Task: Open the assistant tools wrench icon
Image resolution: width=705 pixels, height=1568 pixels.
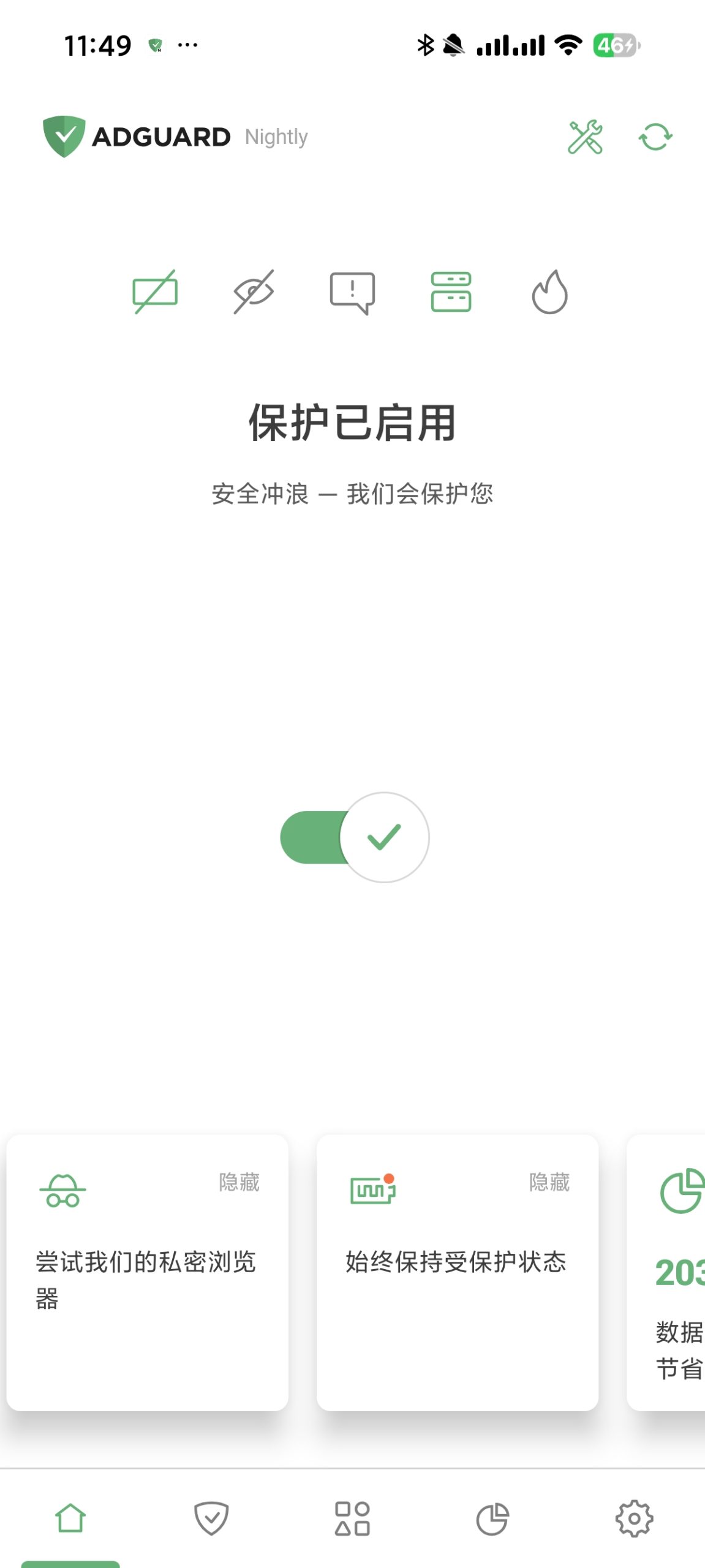Action: click(586, 137)
